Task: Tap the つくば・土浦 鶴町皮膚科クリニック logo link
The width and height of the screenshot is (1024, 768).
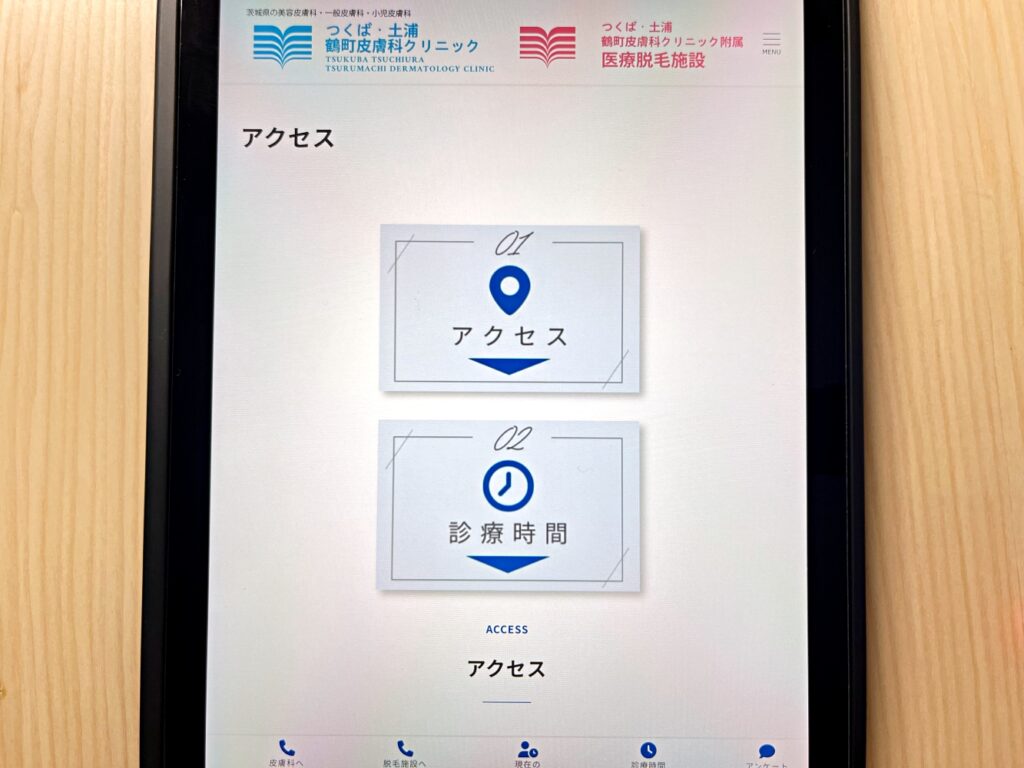Action: (x=366, y=46)
